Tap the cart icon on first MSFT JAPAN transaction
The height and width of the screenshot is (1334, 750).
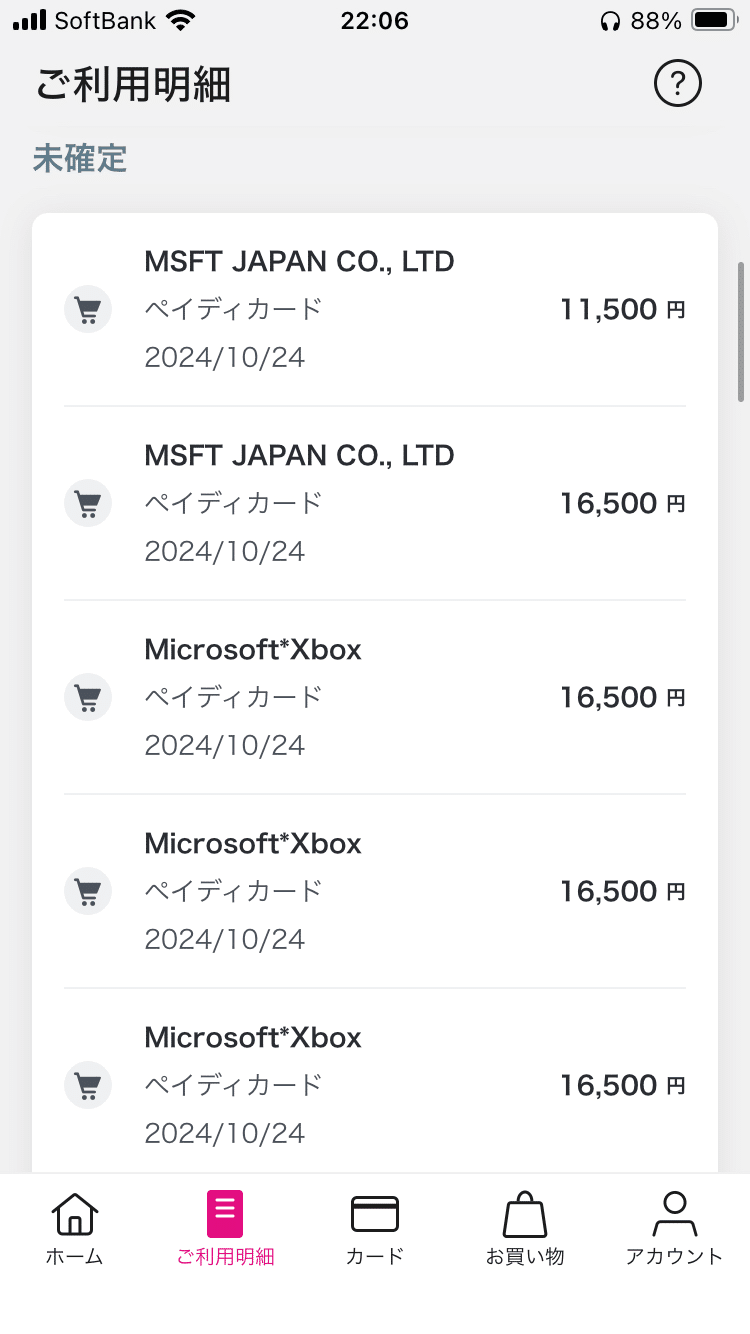[x=88, y=309]
